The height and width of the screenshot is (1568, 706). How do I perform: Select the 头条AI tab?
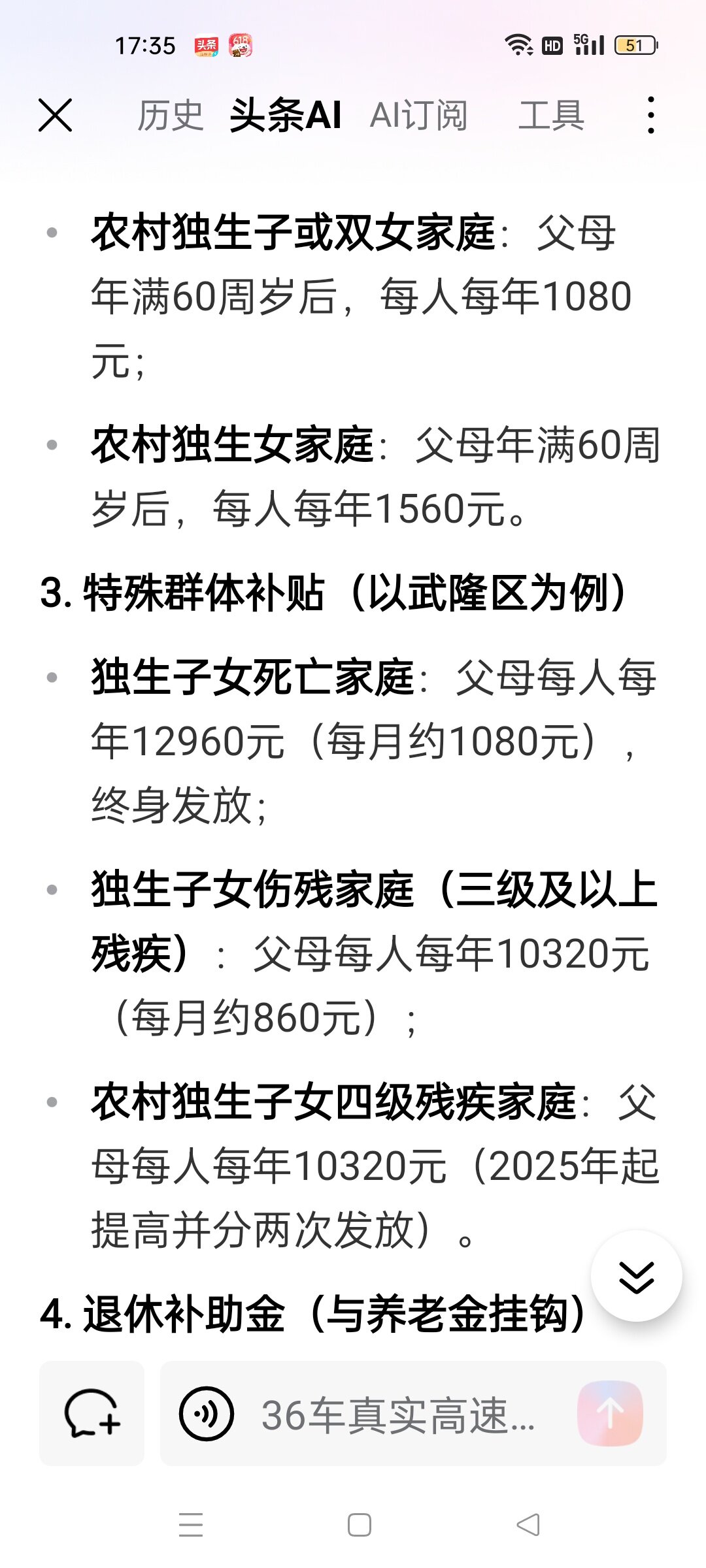tap(286, 116)
